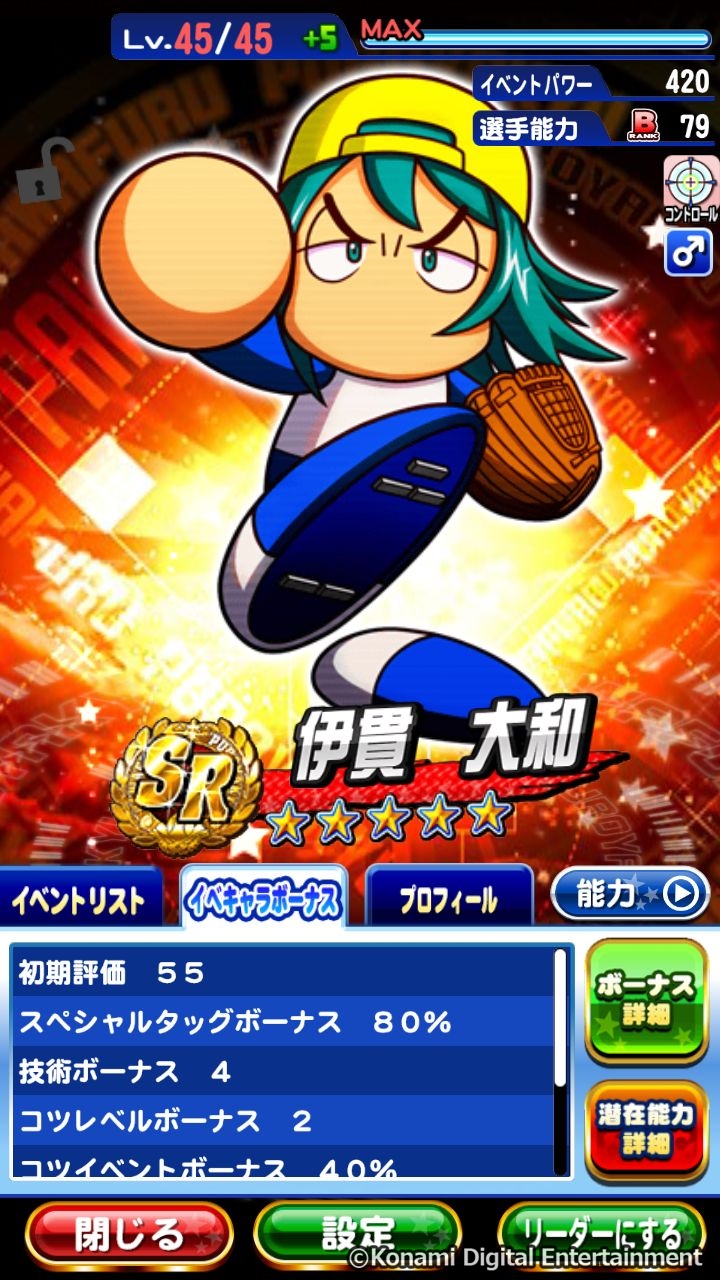720x1280 pixels.
Task: Close the screen with 閉じる
Action: 129,1234
